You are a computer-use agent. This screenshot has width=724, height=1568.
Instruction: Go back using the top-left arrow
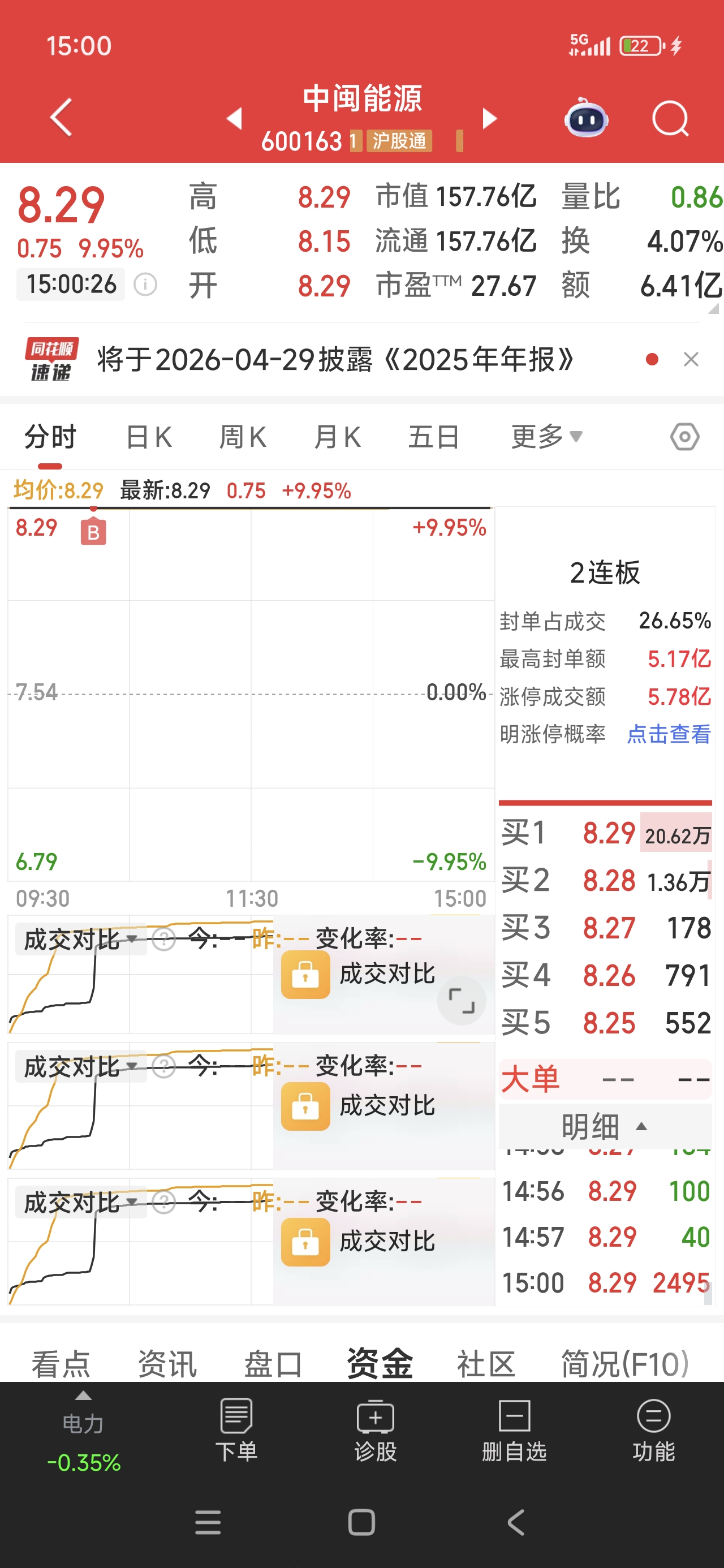coord(61,117)
